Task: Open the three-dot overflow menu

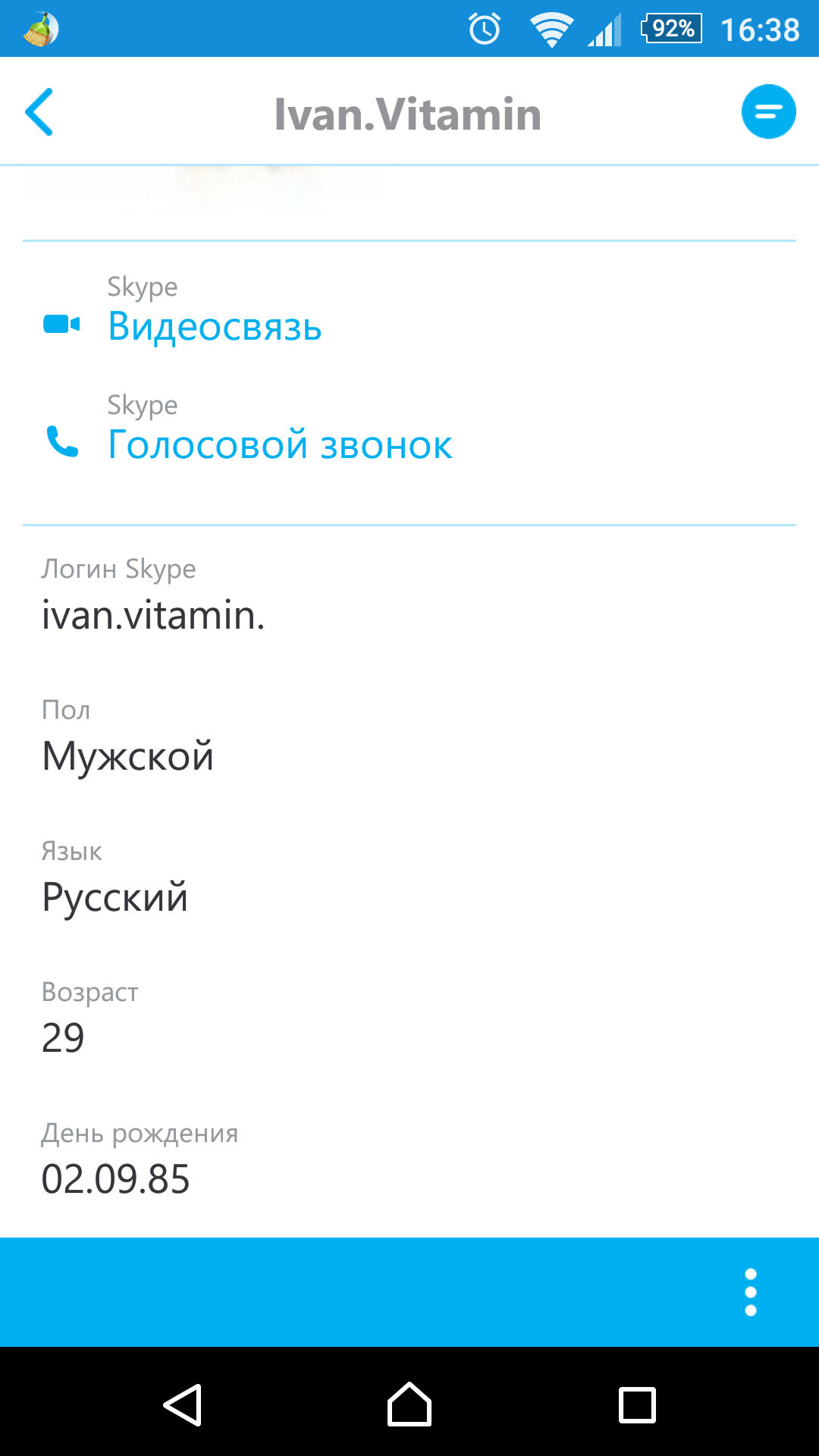Action: coord(750,1292)
